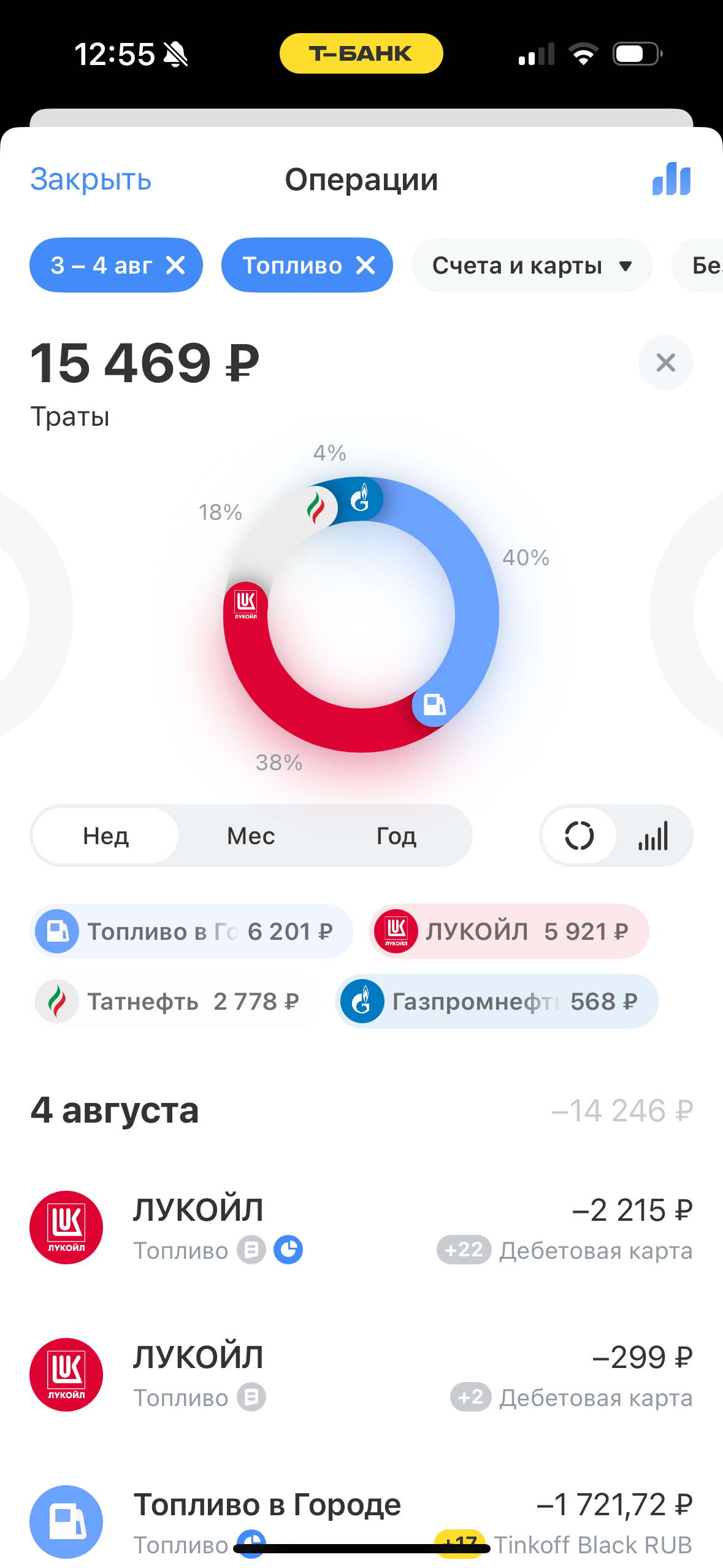The image size is (723, 1568).
Task: Dismiss the spending chart panel
Action: click(665, 363)
